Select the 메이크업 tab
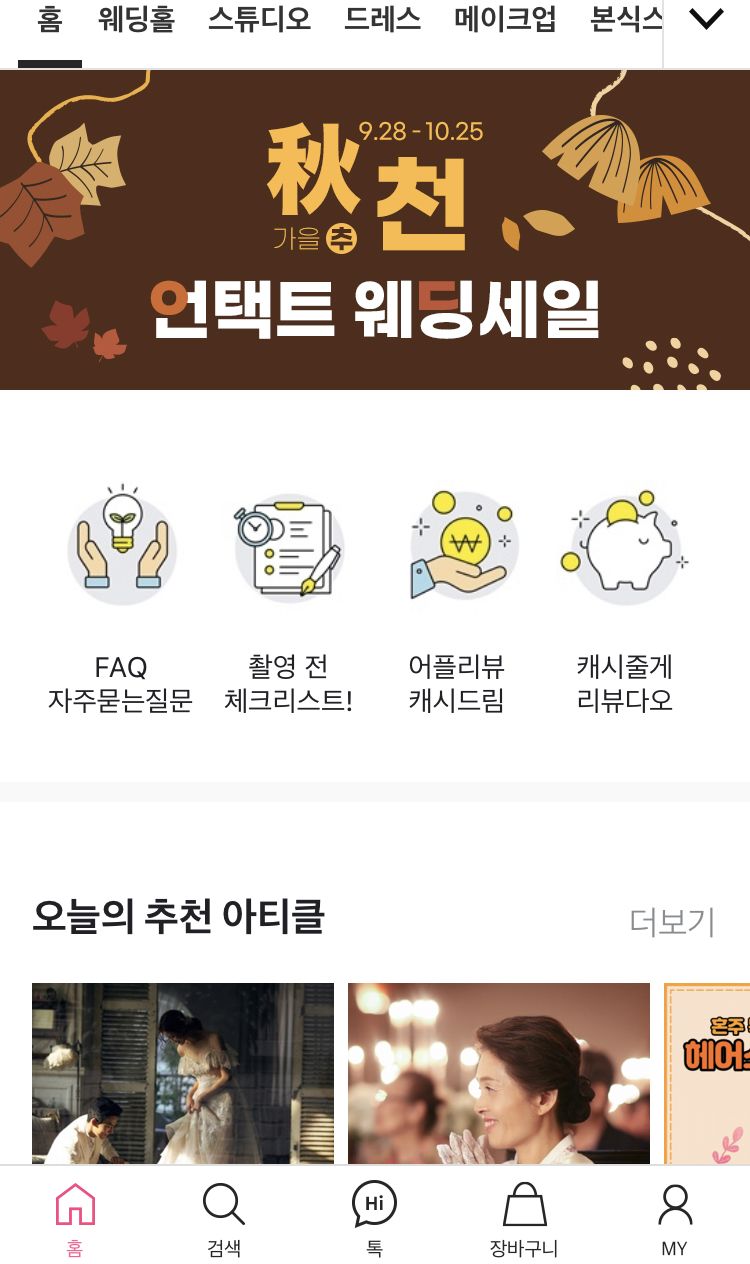This screenshot has height=1264, width=750. pyautogui.click(x=505, y=20)
